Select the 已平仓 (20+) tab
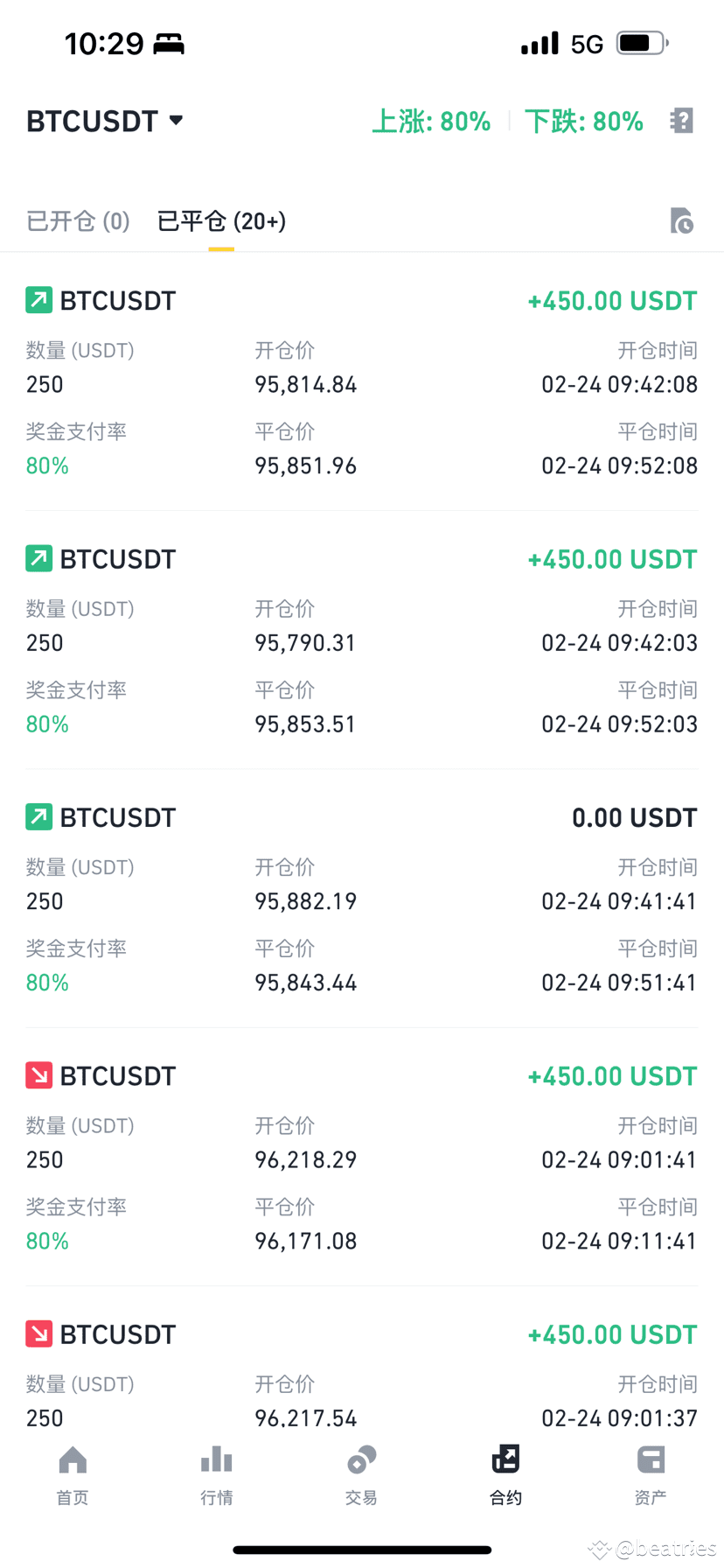This screenshot has height=1568, width=724. click(221, 221)
